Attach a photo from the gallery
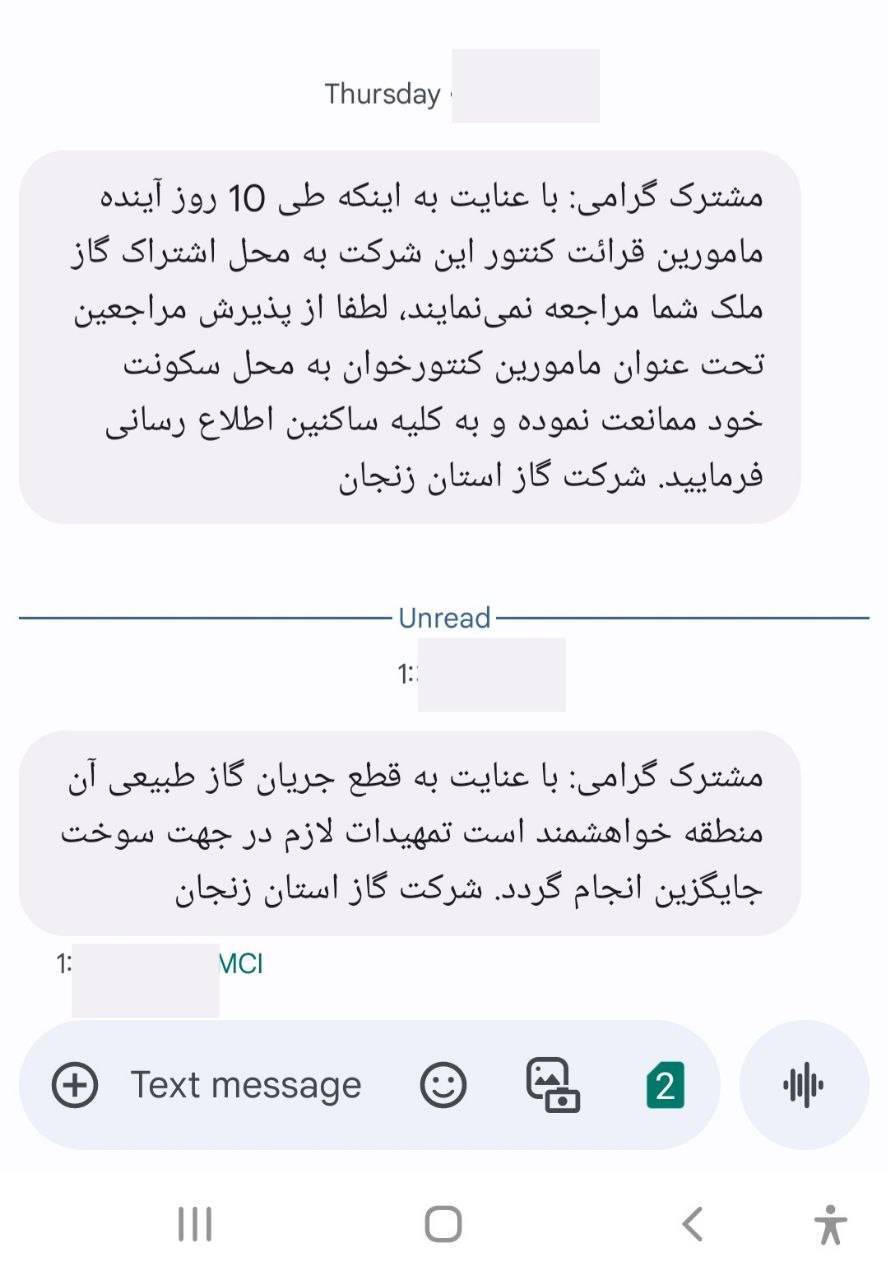 coord(553,1085)
